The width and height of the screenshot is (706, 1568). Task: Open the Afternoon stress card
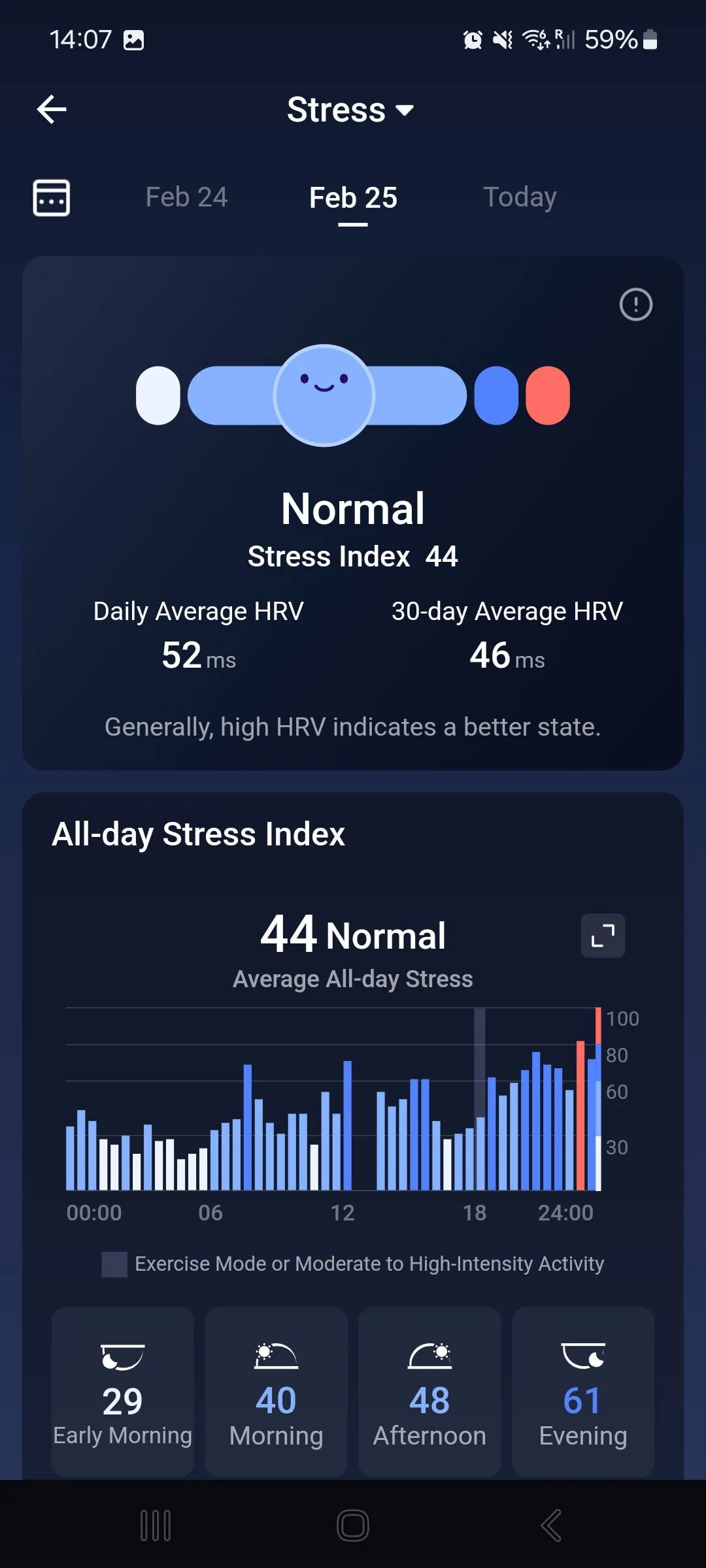click(x=429, y=1390)
